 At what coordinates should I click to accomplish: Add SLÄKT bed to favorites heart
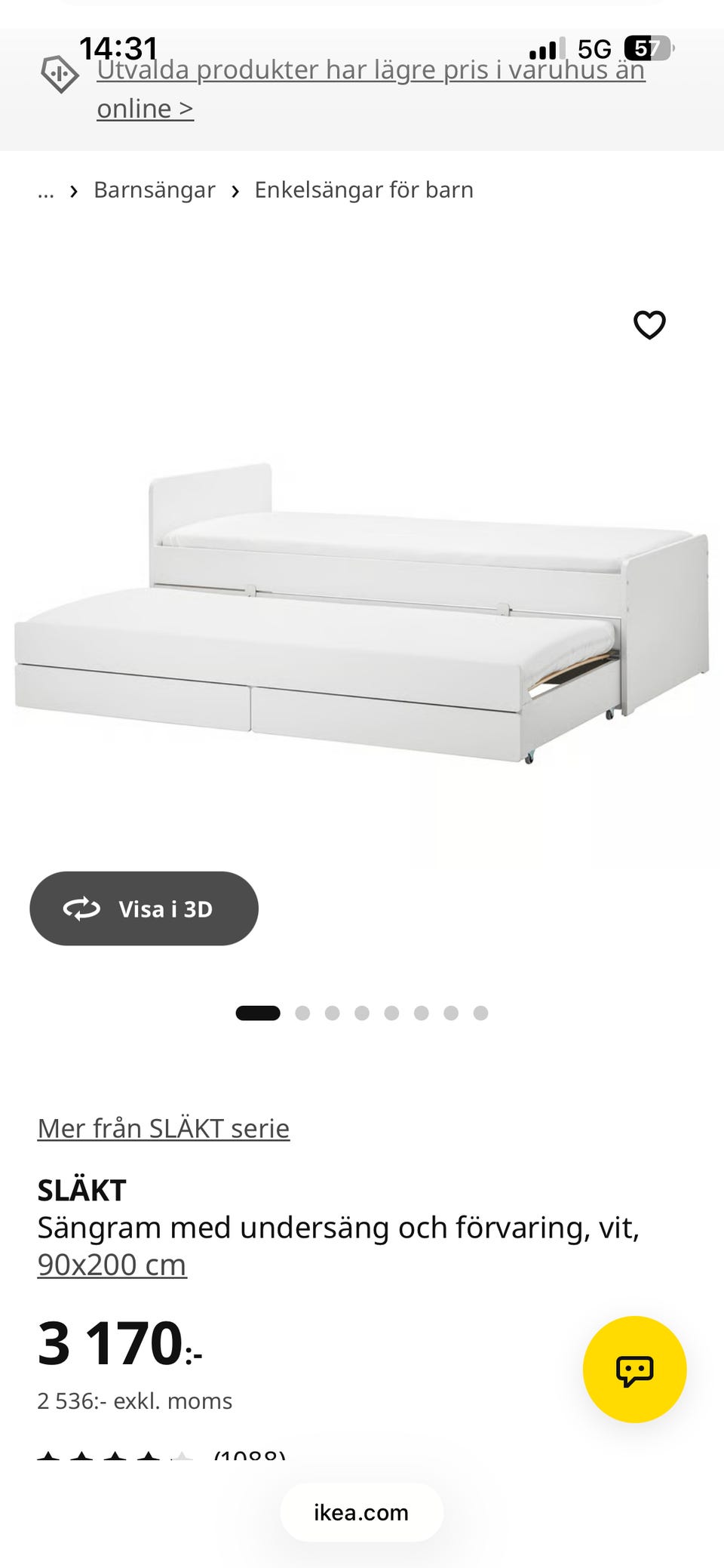click(649, 325)
